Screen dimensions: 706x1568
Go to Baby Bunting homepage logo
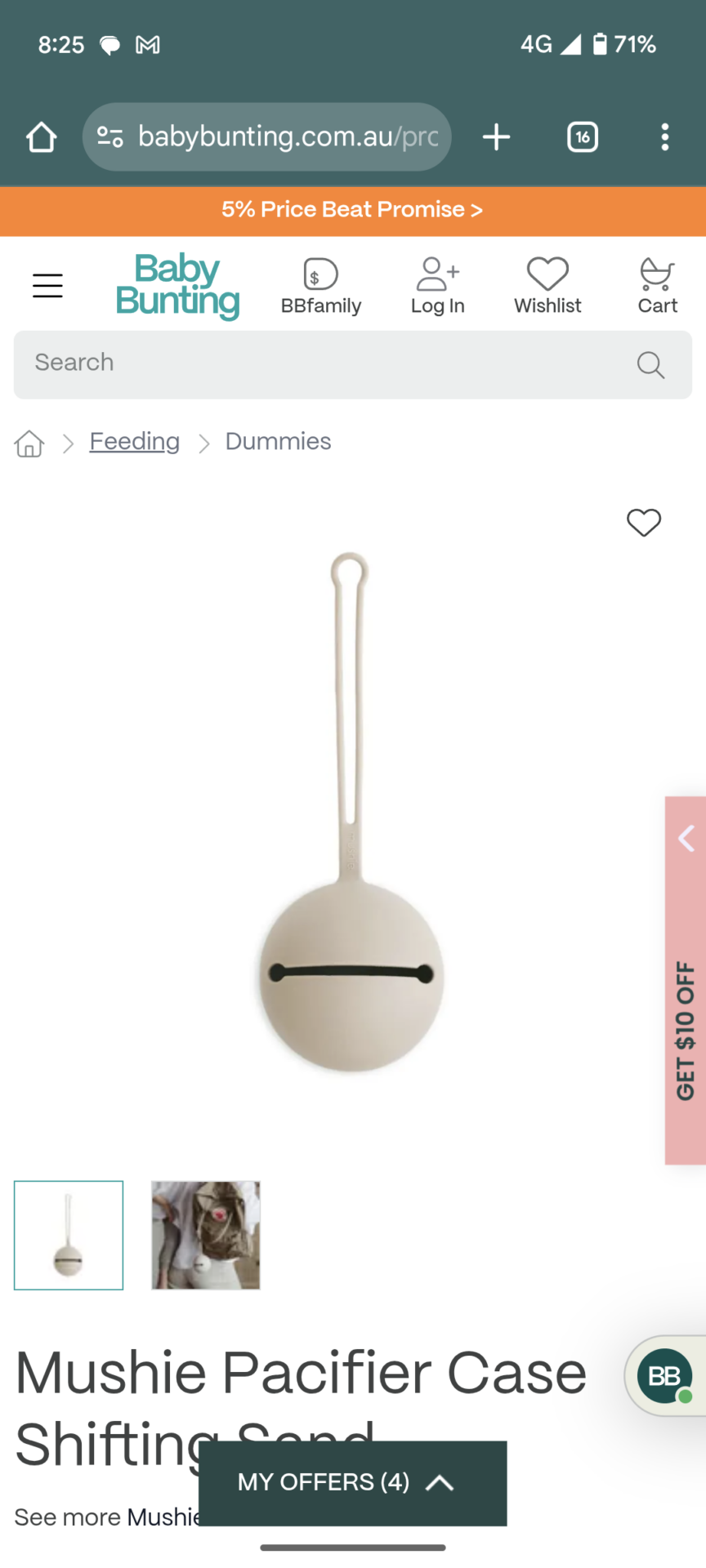pos(177,286)
